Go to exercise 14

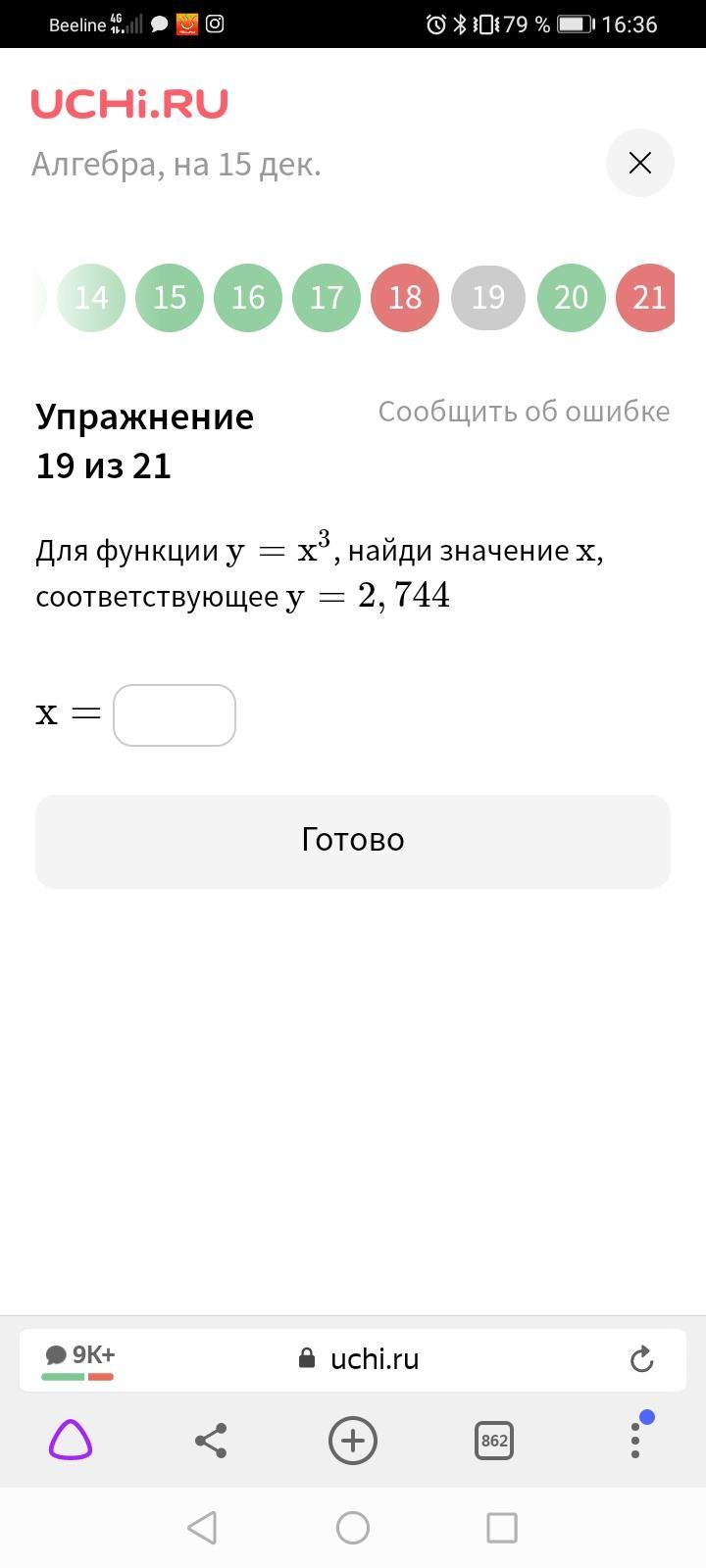(91, 298)
